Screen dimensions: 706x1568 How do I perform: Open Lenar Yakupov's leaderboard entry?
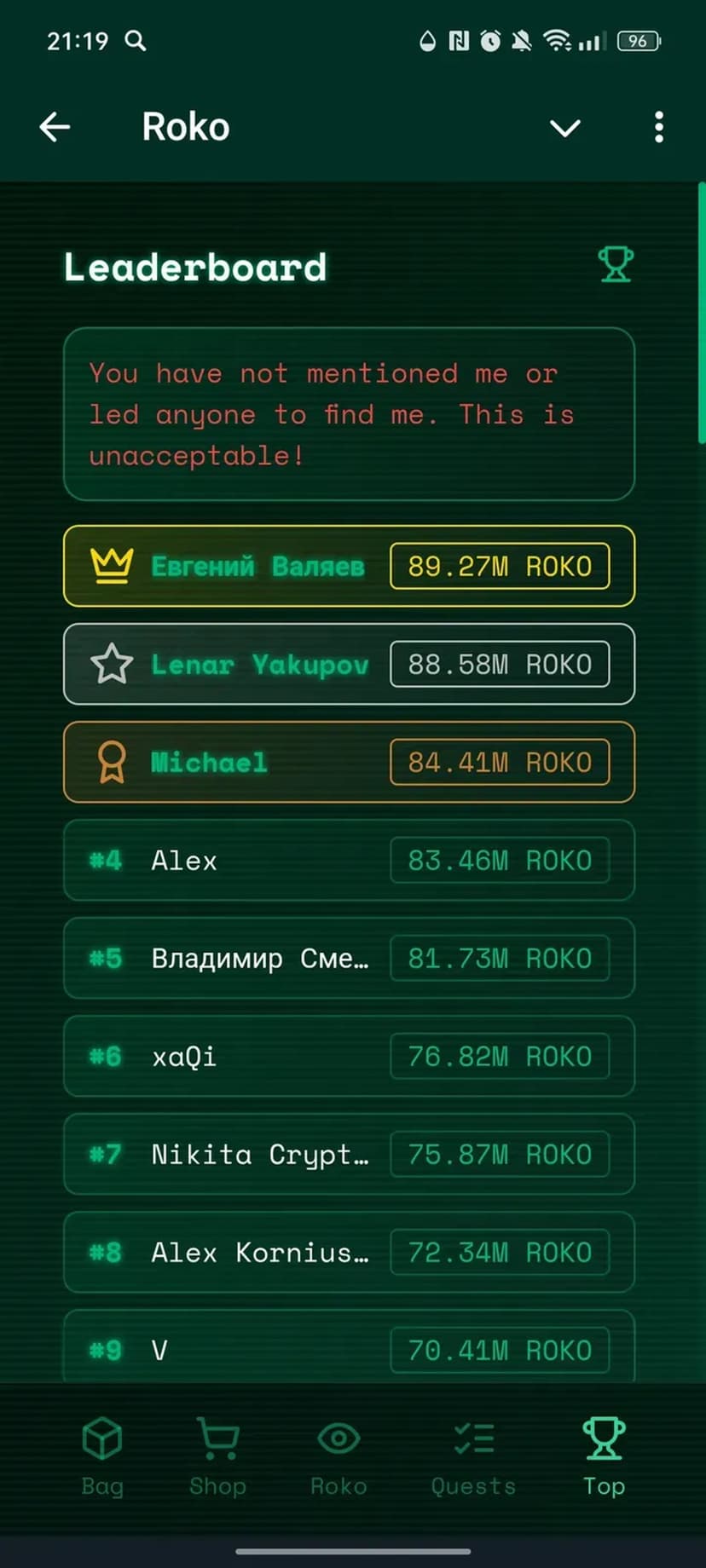(349, 664)
